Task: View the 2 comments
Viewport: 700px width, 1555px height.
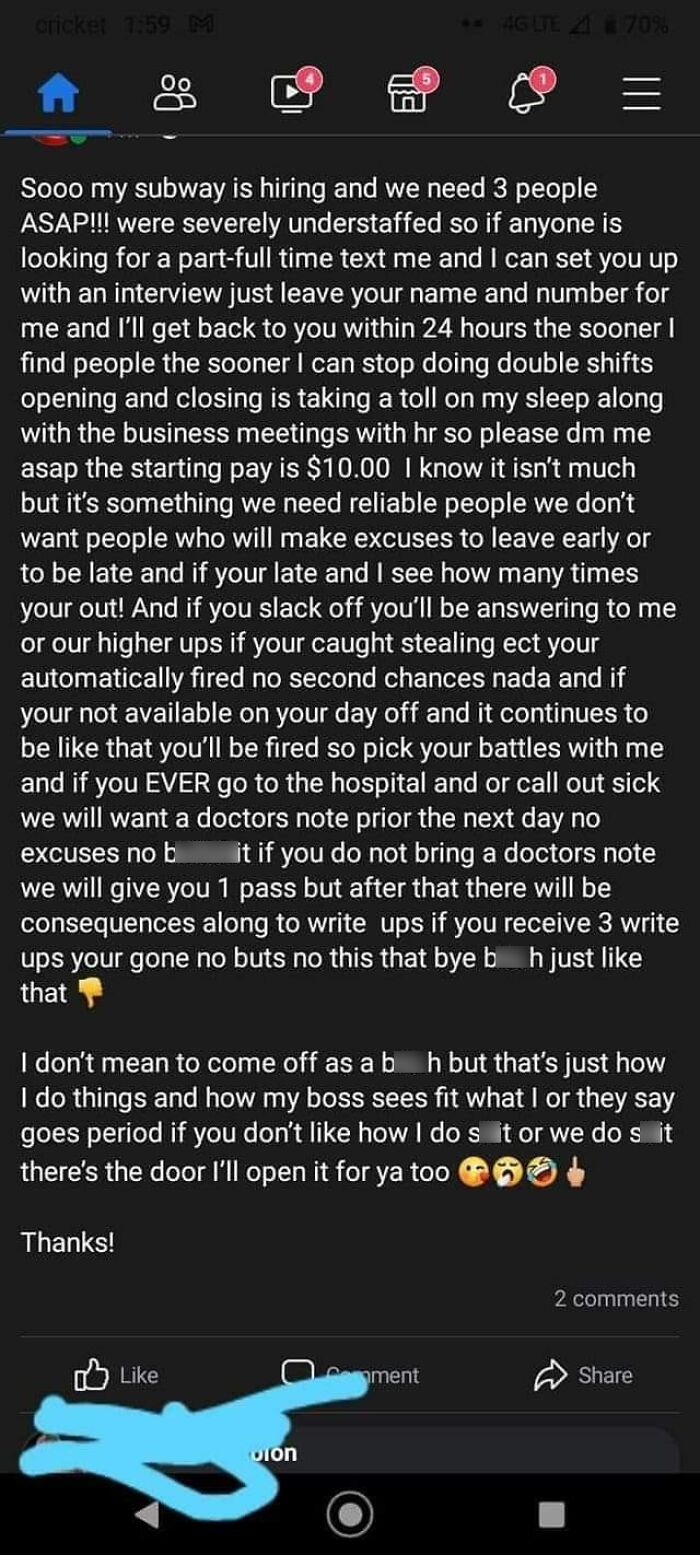Action: coord(616,1298)
